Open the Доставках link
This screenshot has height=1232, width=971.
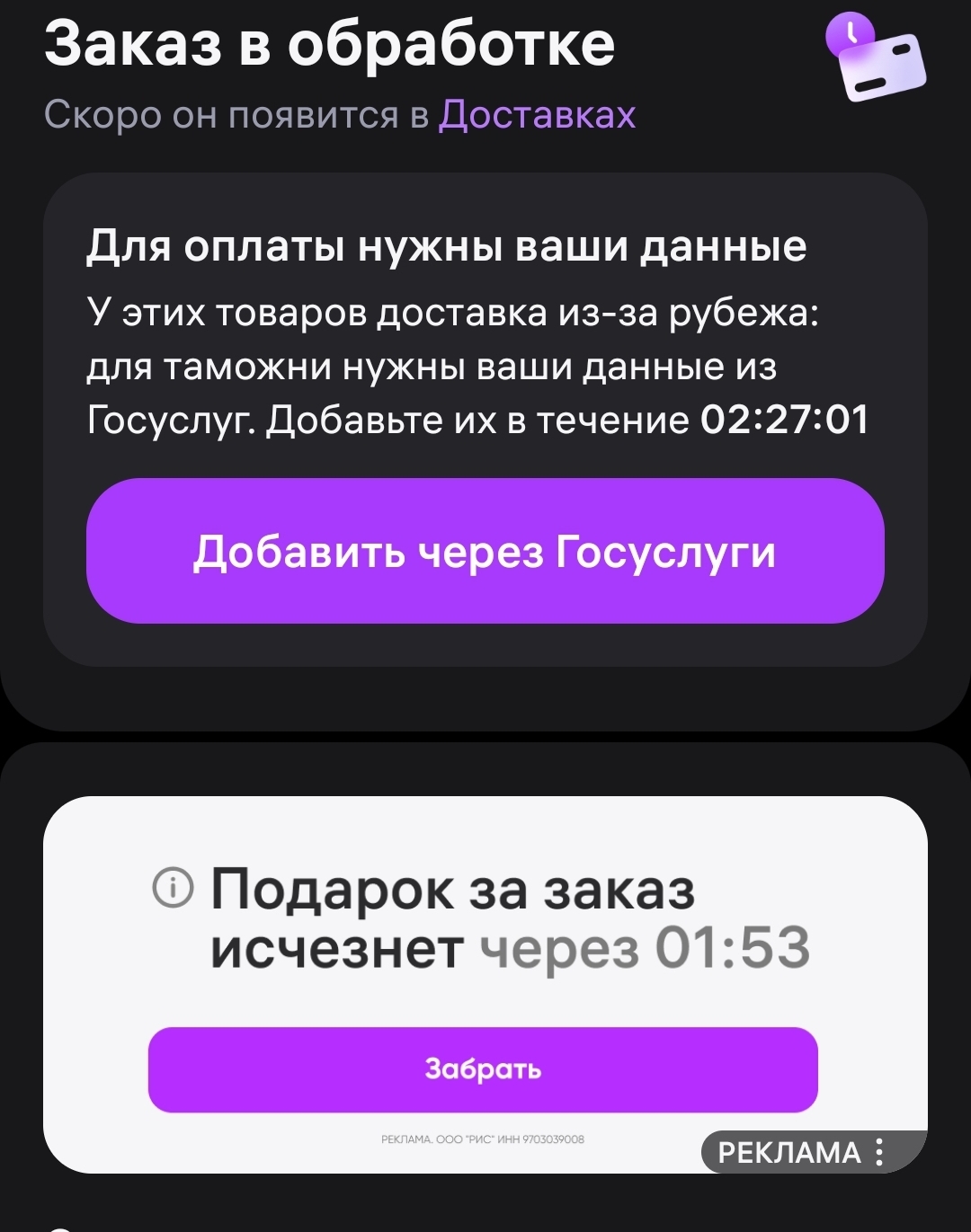537,115
